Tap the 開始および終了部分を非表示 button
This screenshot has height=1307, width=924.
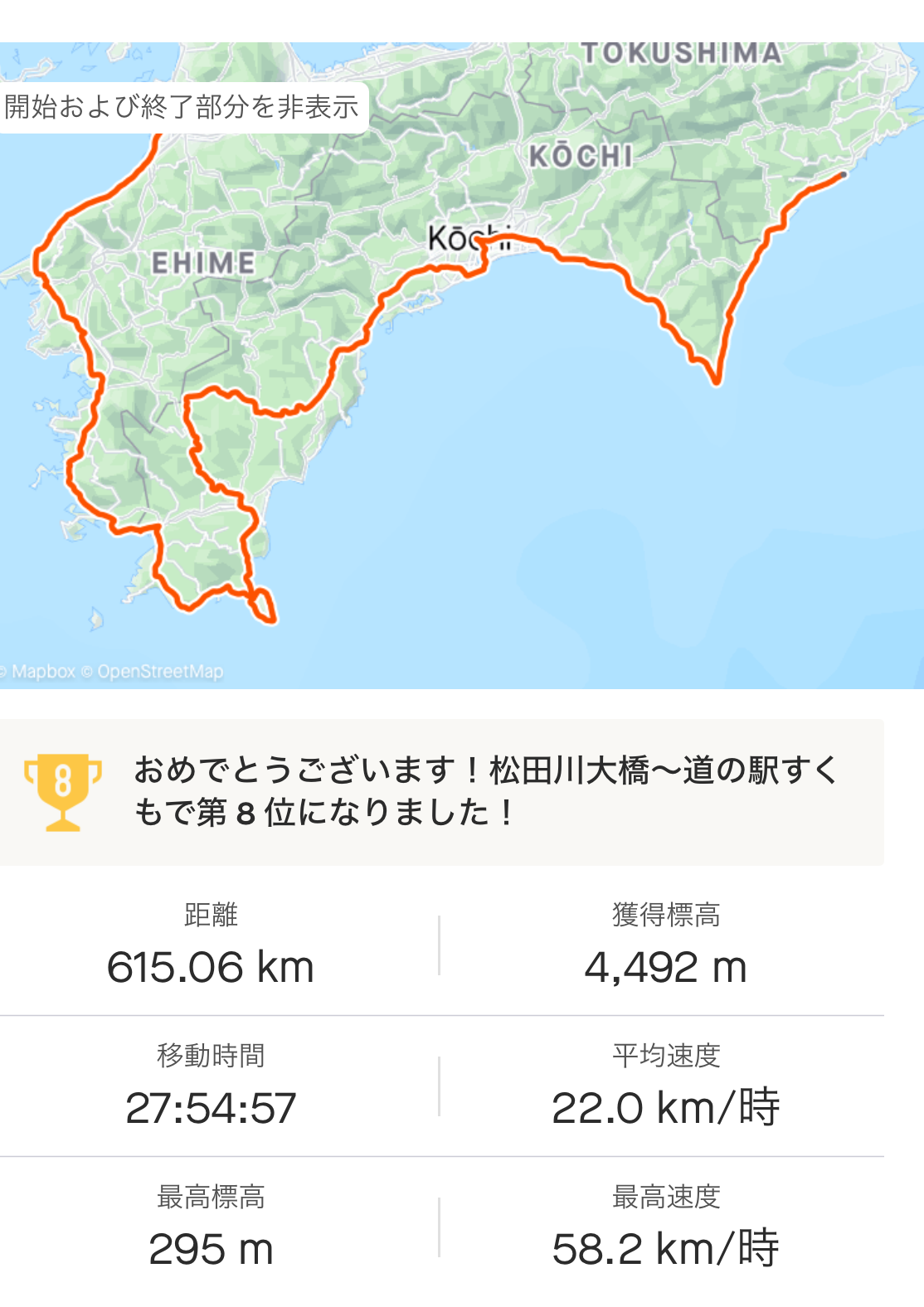click(x=182, y=107)
